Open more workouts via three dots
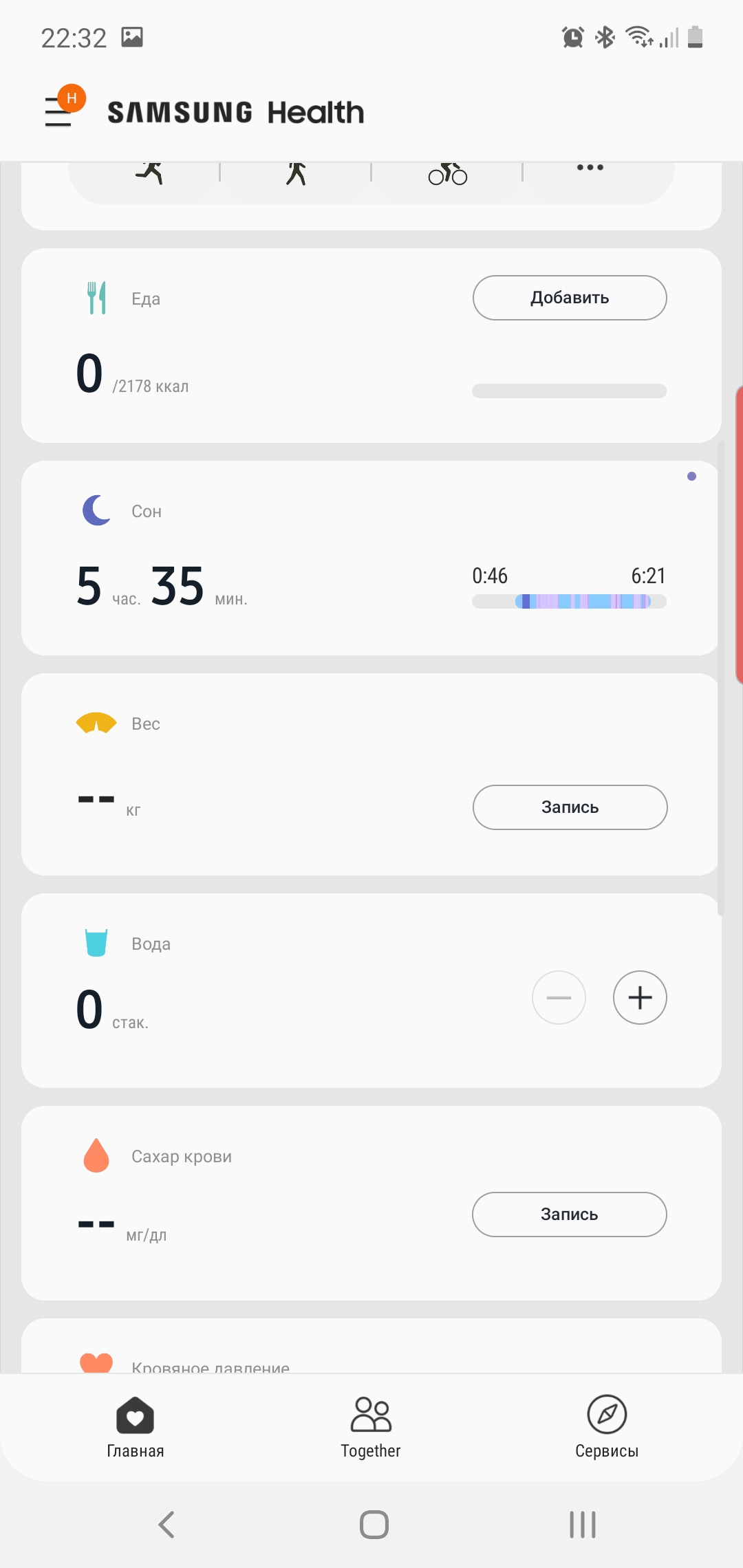 590,169
